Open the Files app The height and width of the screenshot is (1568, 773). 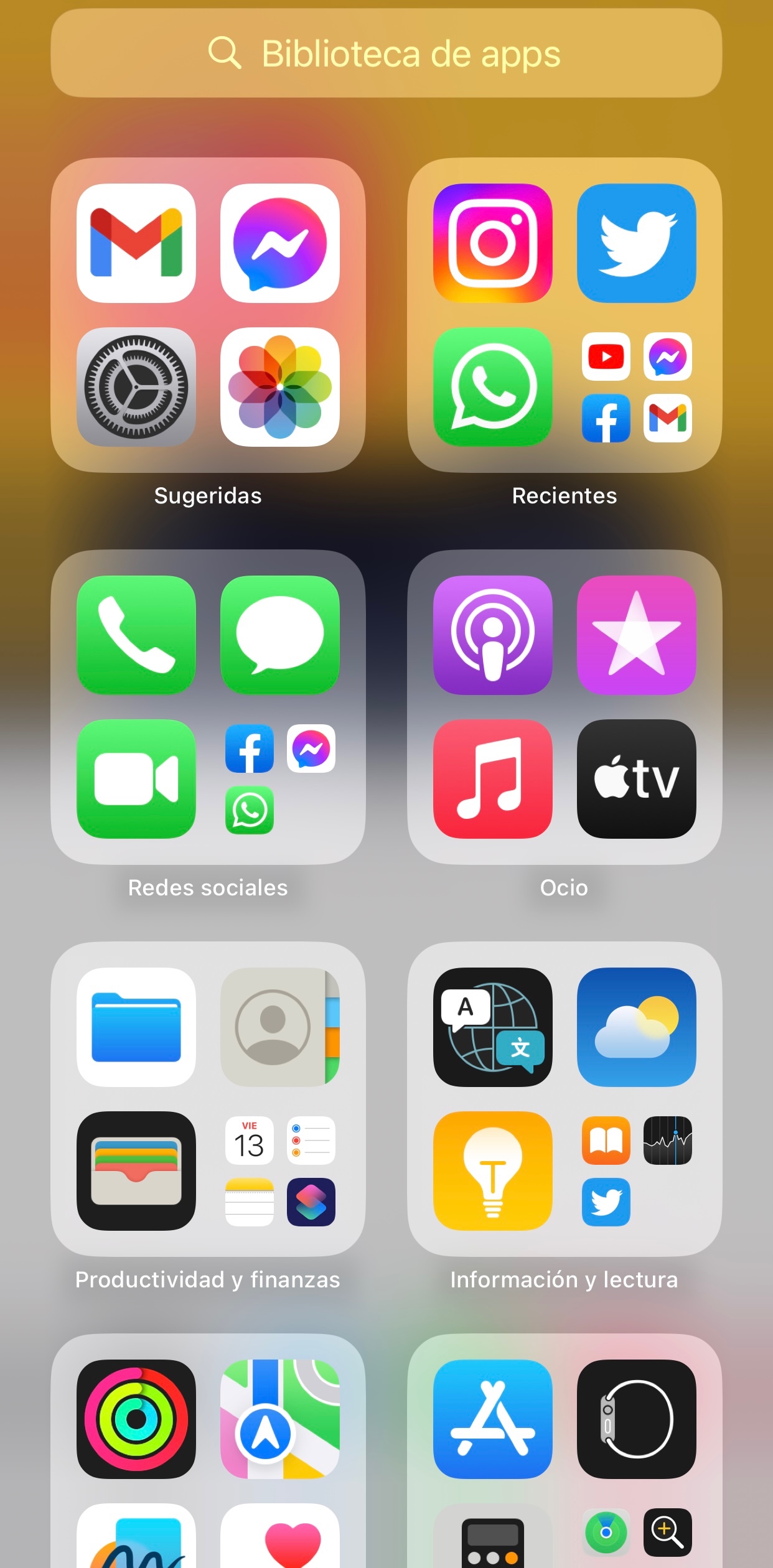coord(136,1027)
